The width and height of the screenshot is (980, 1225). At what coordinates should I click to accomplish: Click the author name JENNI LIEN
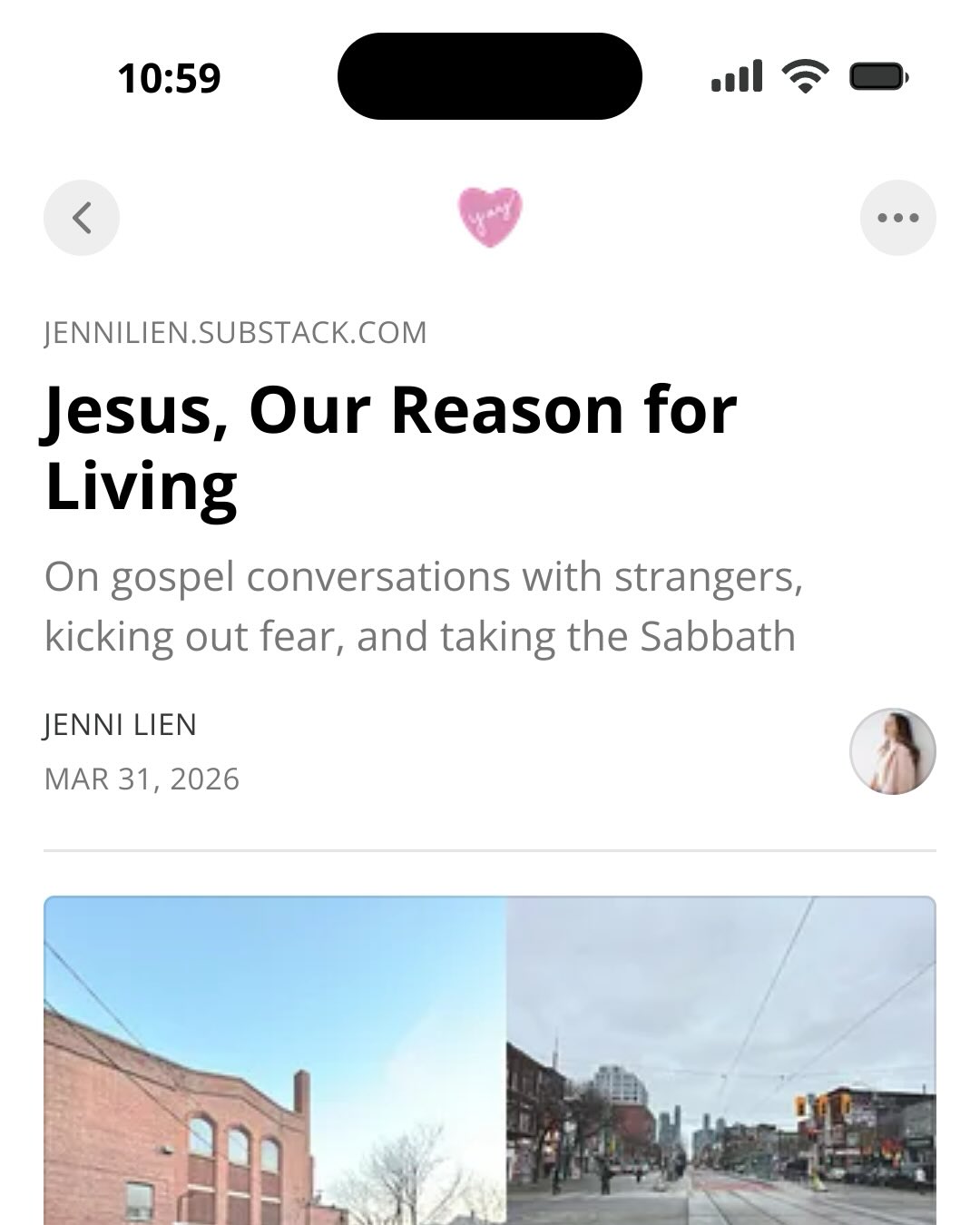(121, 725)
